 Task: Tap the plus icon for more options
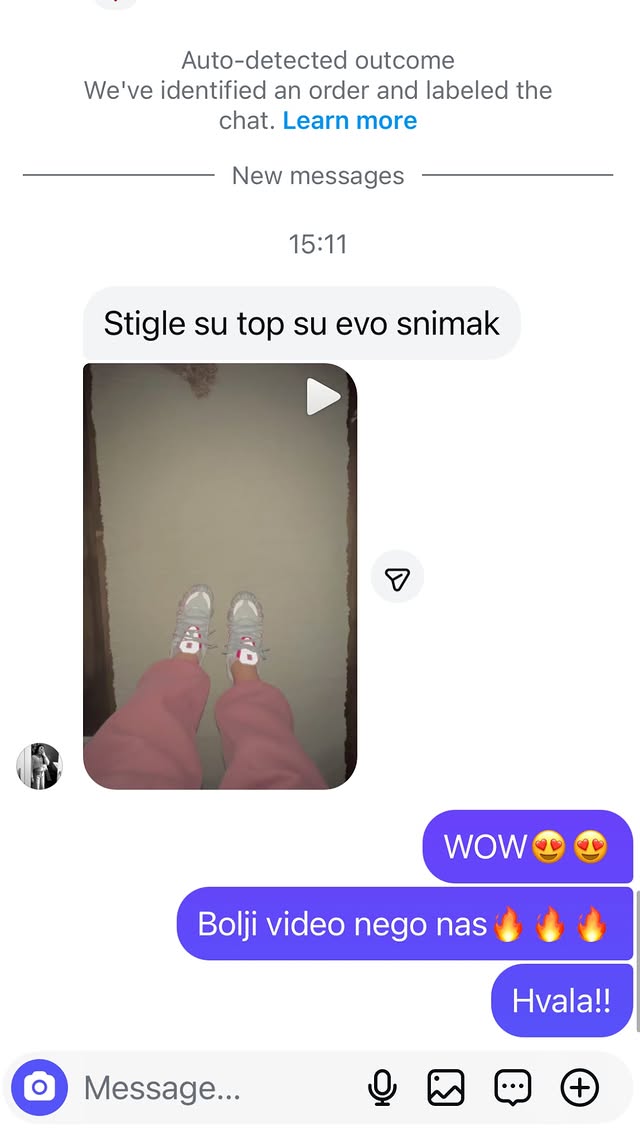[x=580, y=1087]
